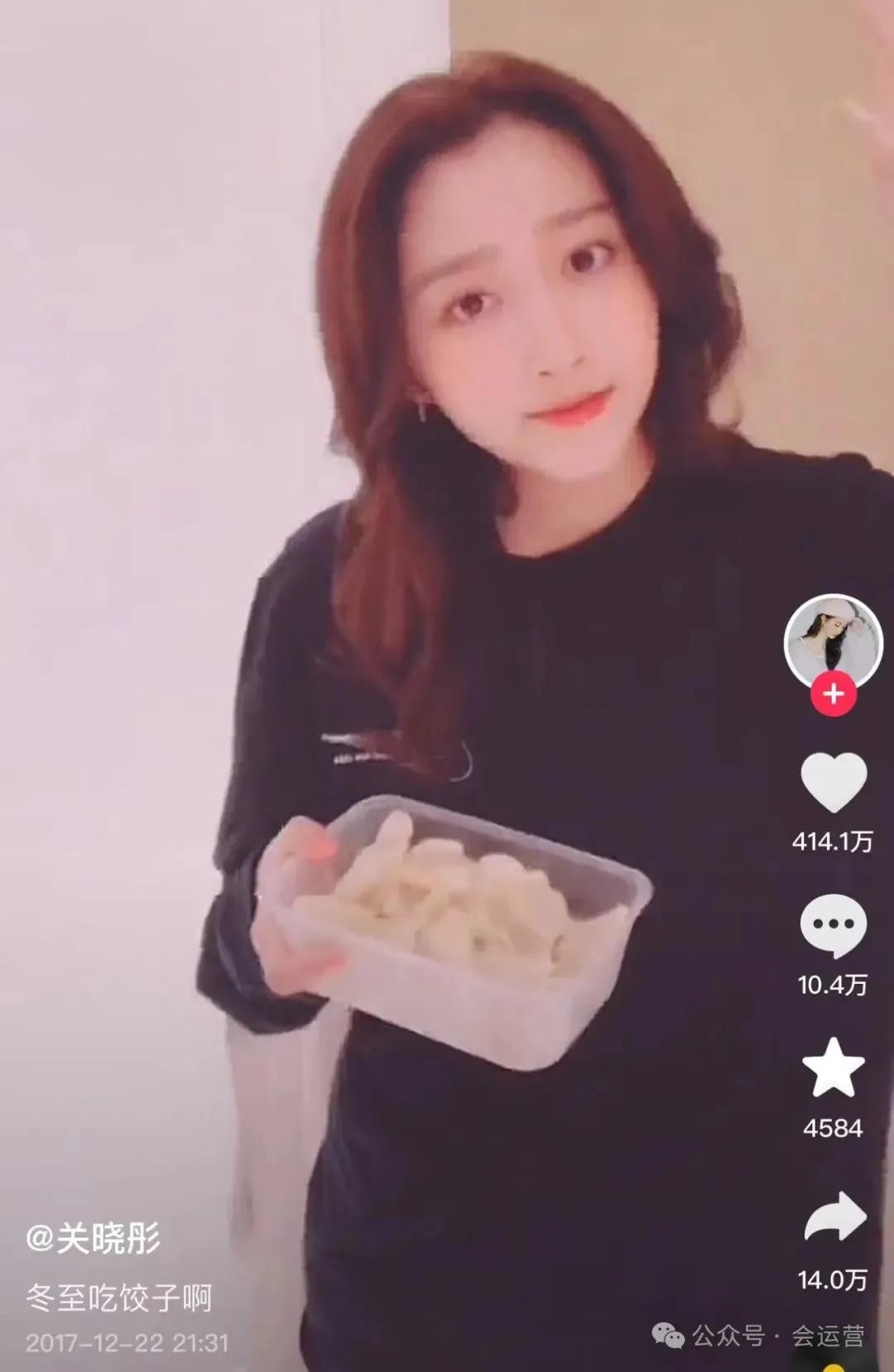The height and width of the screenshot is (1372, 894).
Task: Open the creator's profile picture
Action: pyautogui.click(x=833, y=640)
